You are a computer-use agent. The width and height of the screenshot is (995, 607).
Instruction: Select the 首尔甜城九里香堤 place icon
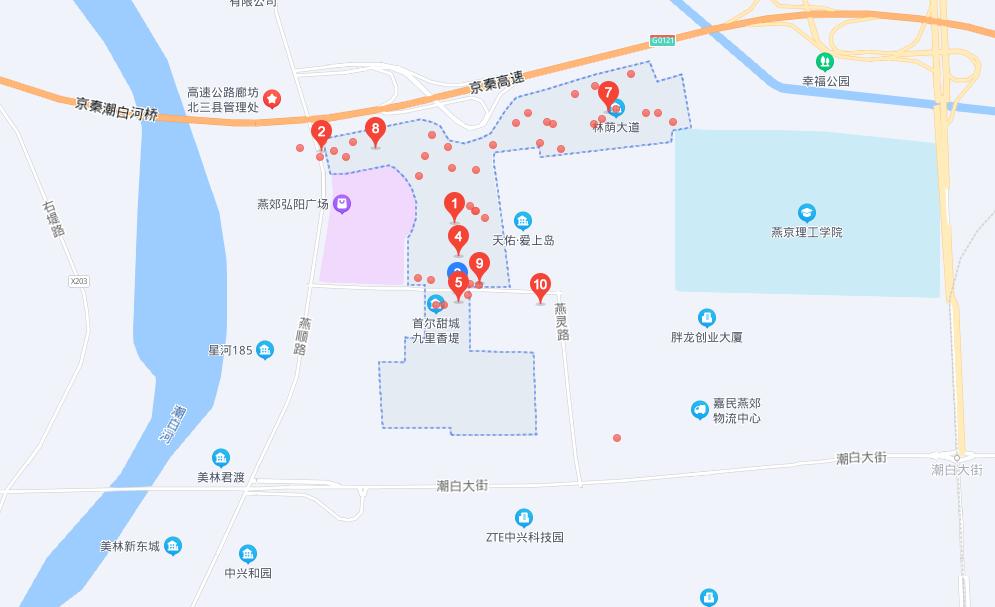pos(436,304)
